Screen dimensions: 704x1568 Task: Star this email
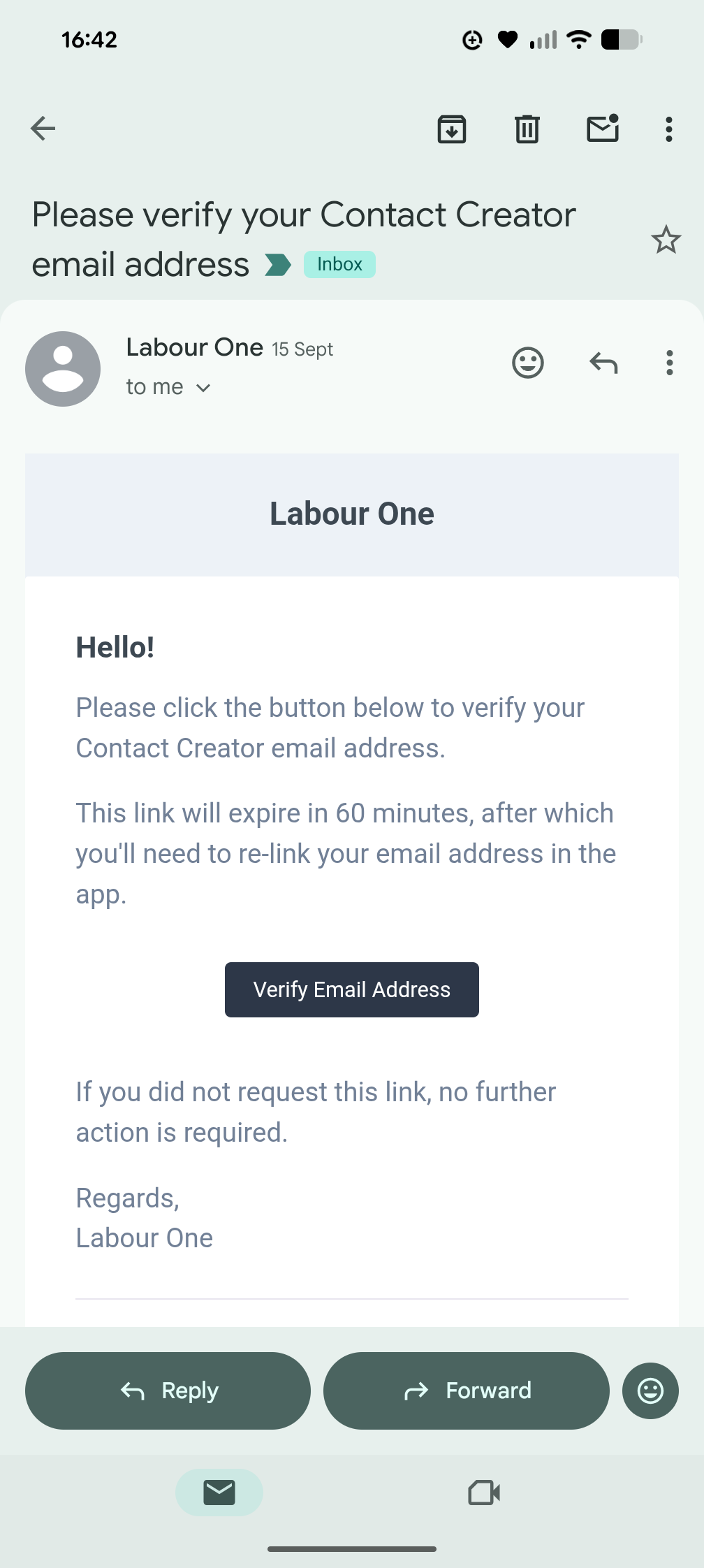click(666, 240)
